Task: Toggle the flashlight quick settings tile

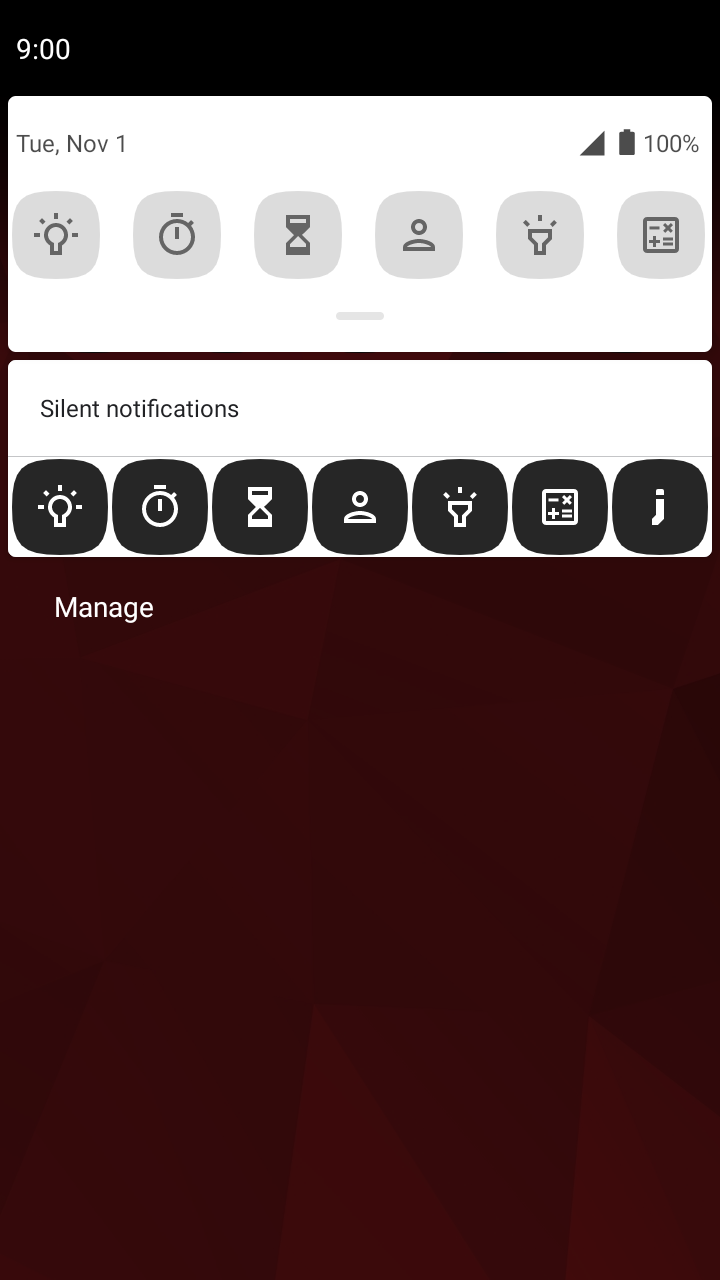Action: 540,235
